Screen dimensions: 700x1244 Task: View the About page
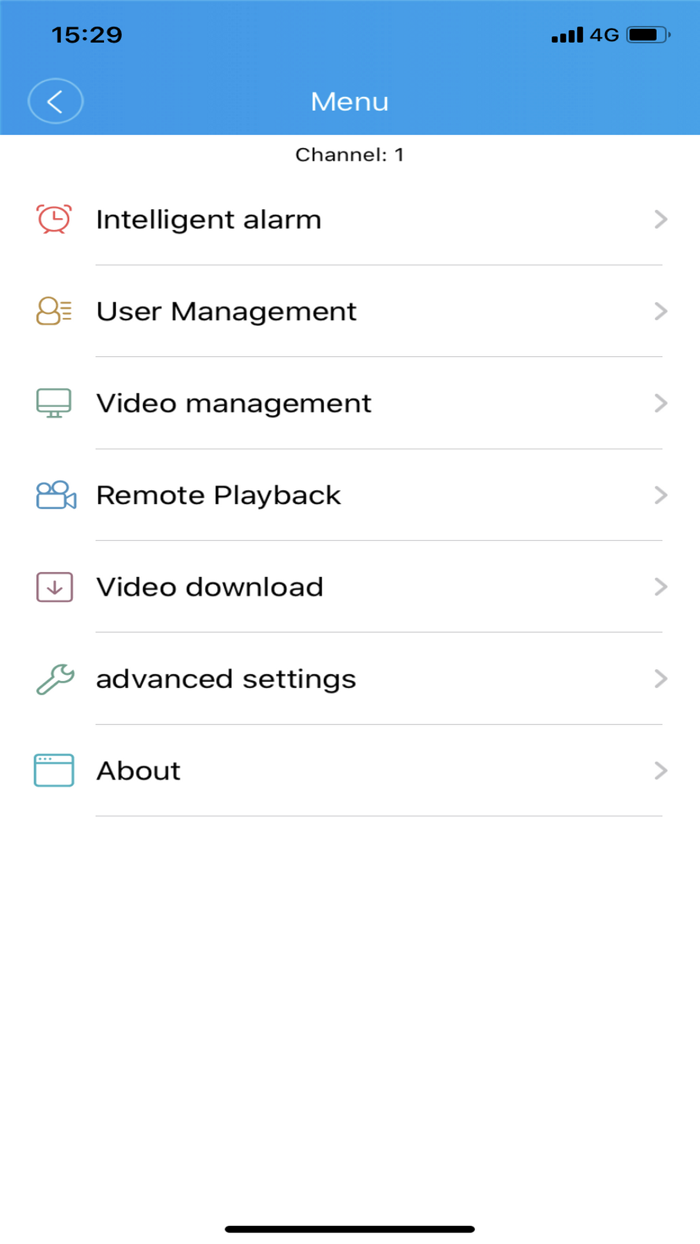[350, 772]
